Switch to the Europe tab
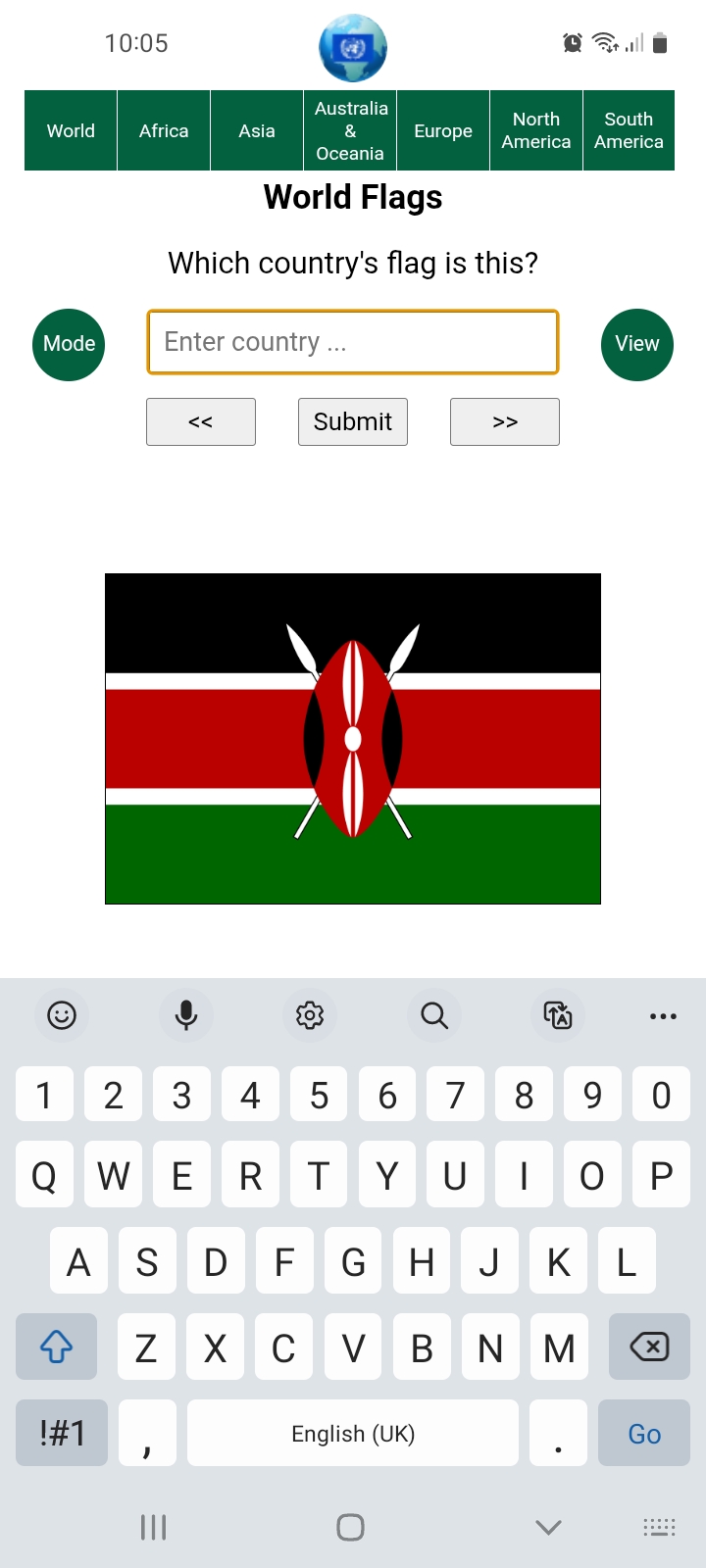The height and width of the screenshot is (1568, 706). (443, 130)
